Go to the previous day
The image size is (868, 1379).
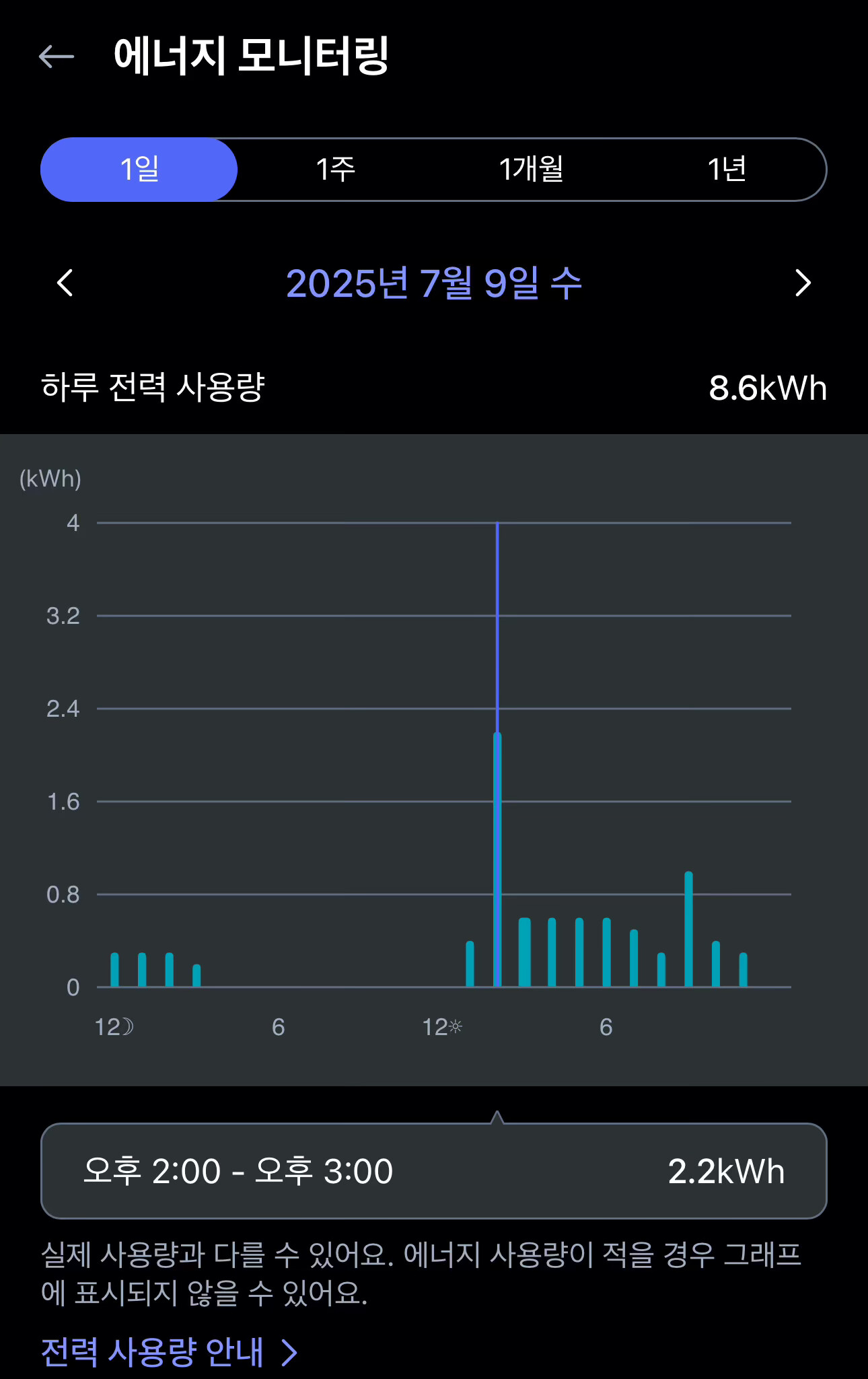point(65,283)
